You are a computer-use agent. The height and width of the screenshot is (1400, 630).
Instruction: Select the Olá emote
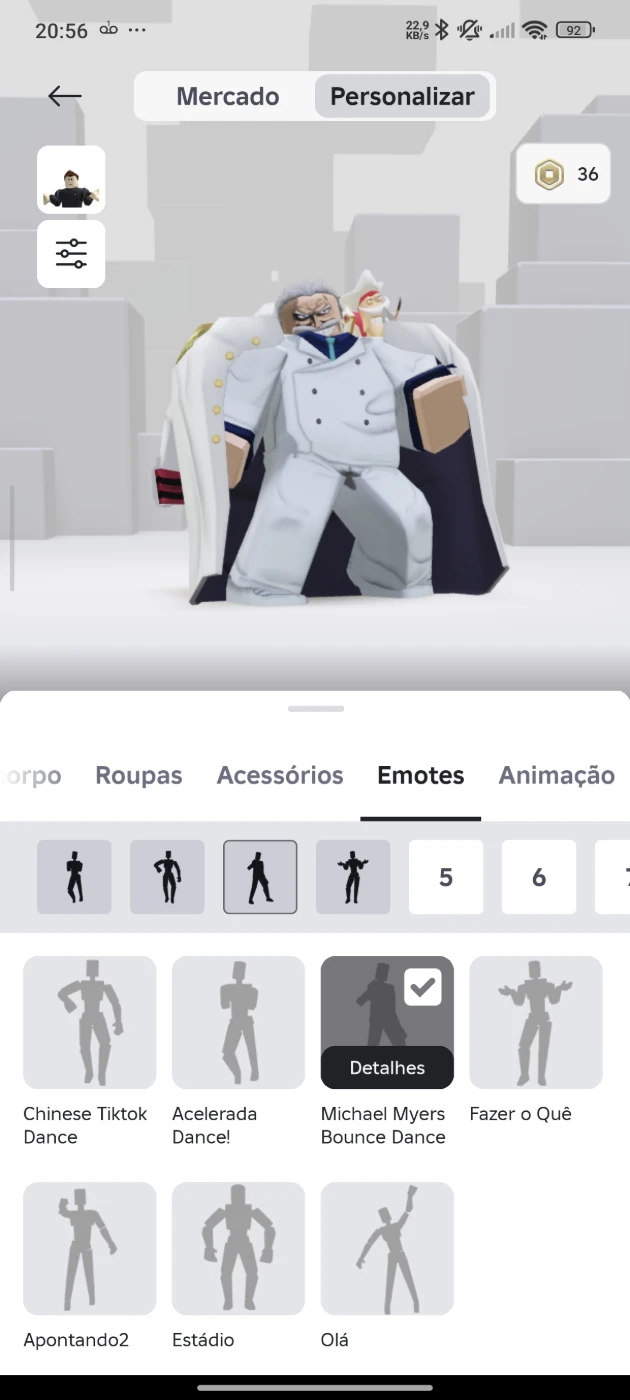click(x=387, y=1248)
